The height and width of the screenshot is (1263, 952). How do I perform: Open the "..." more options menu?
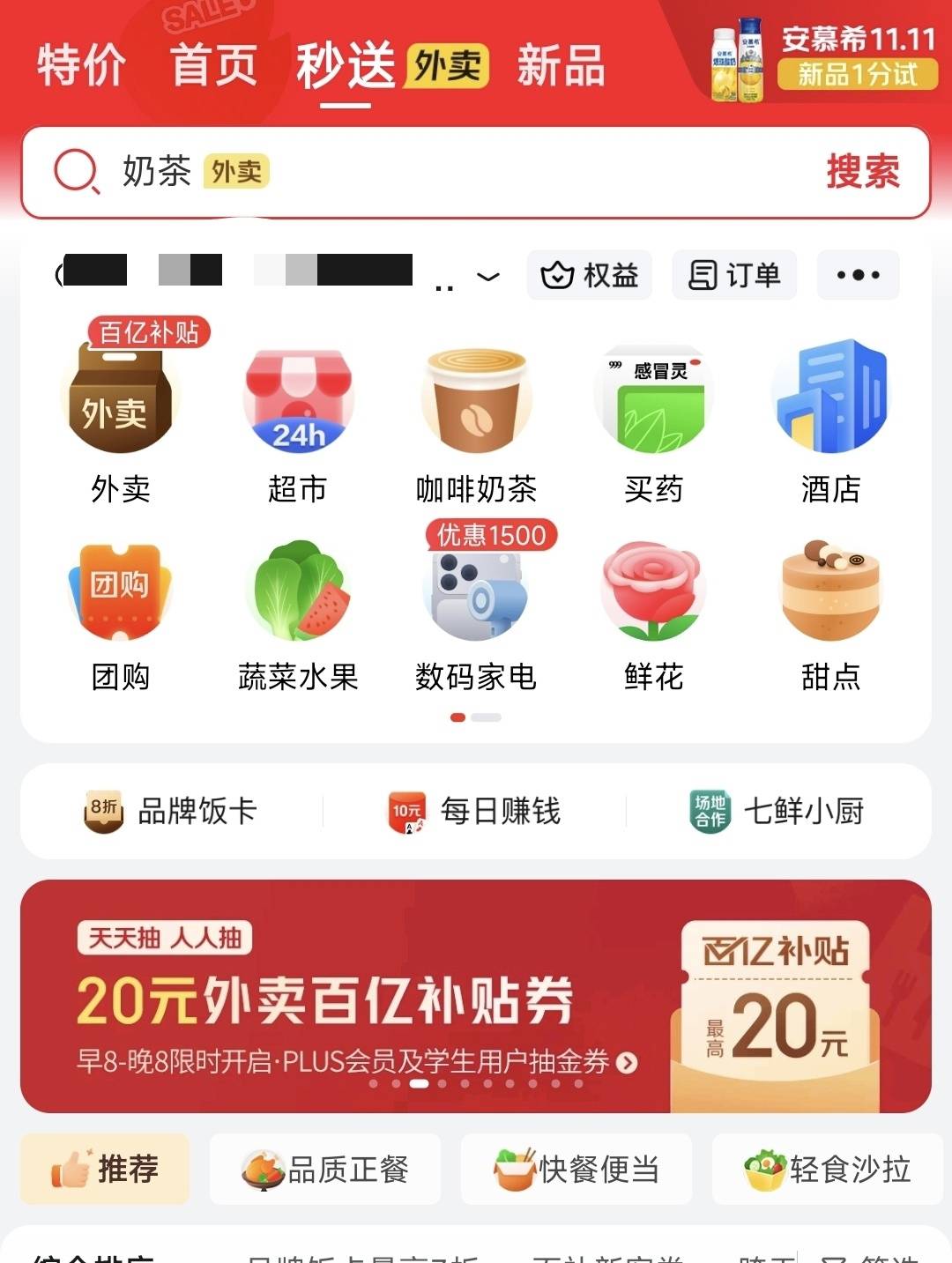click(858, 275)
